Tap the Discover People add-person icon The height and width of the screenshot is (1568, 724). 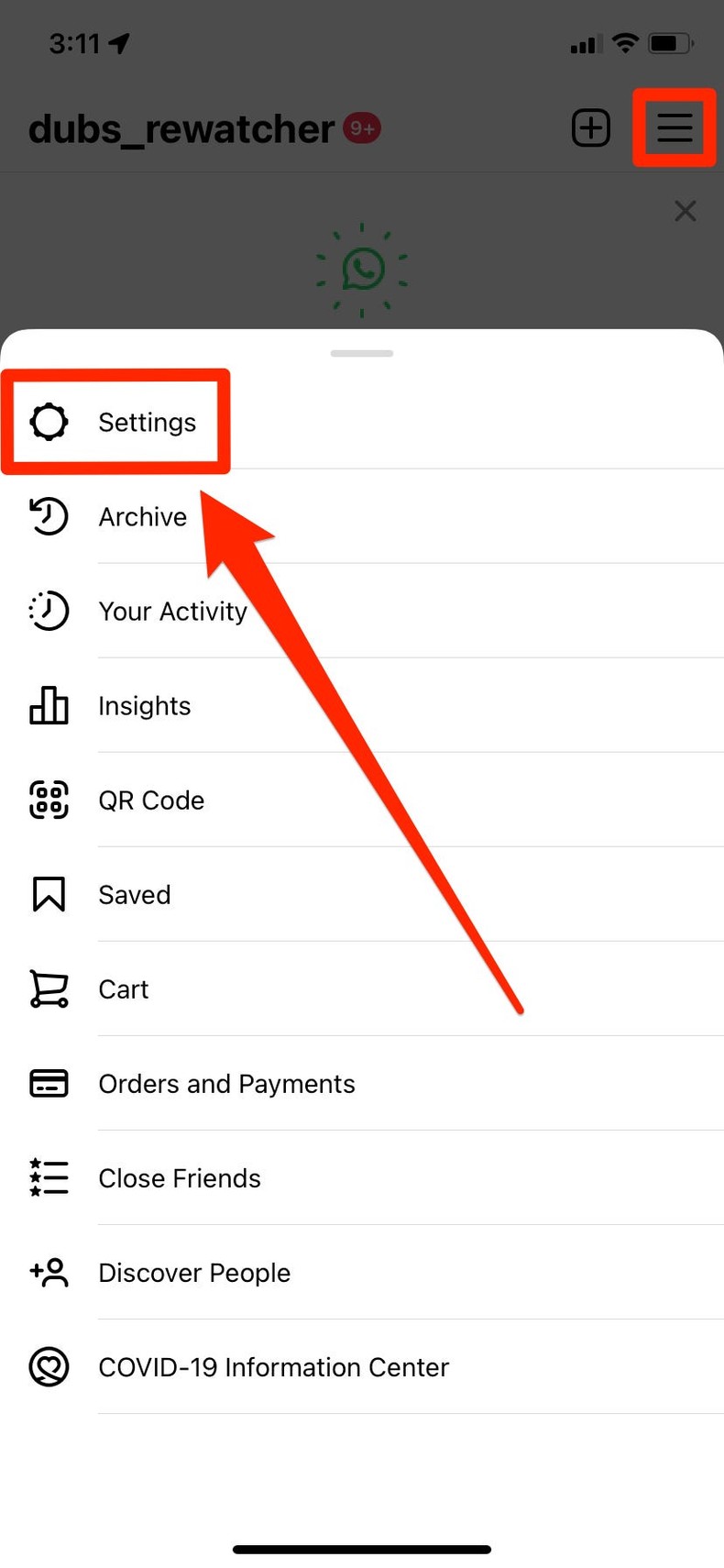pos(48,1272)
